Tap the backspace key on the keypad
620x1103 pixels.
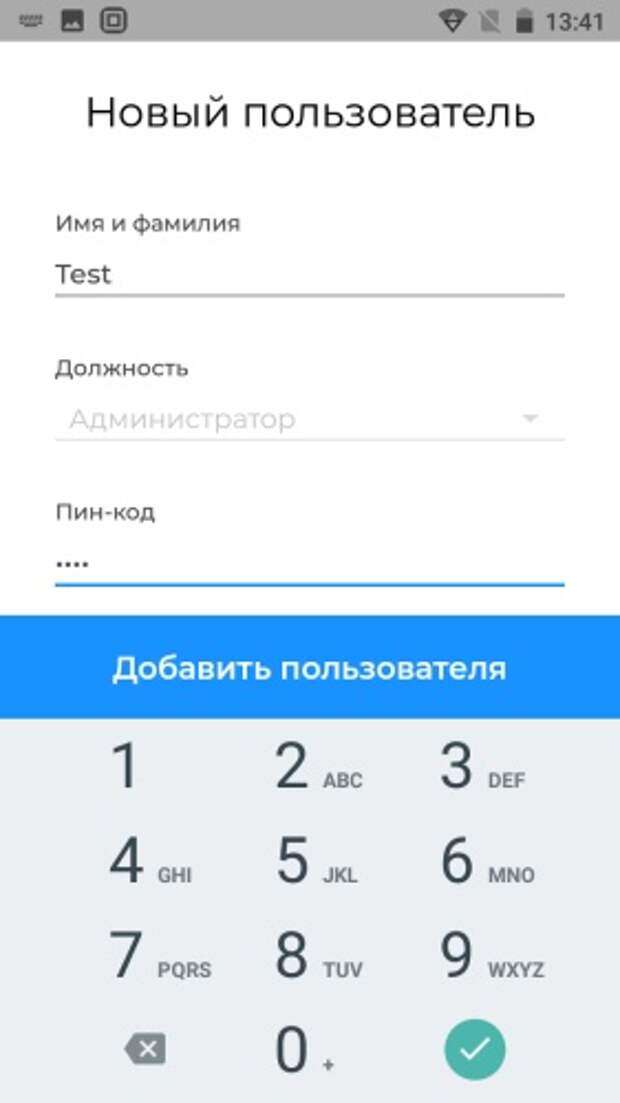pos(145,1050)
